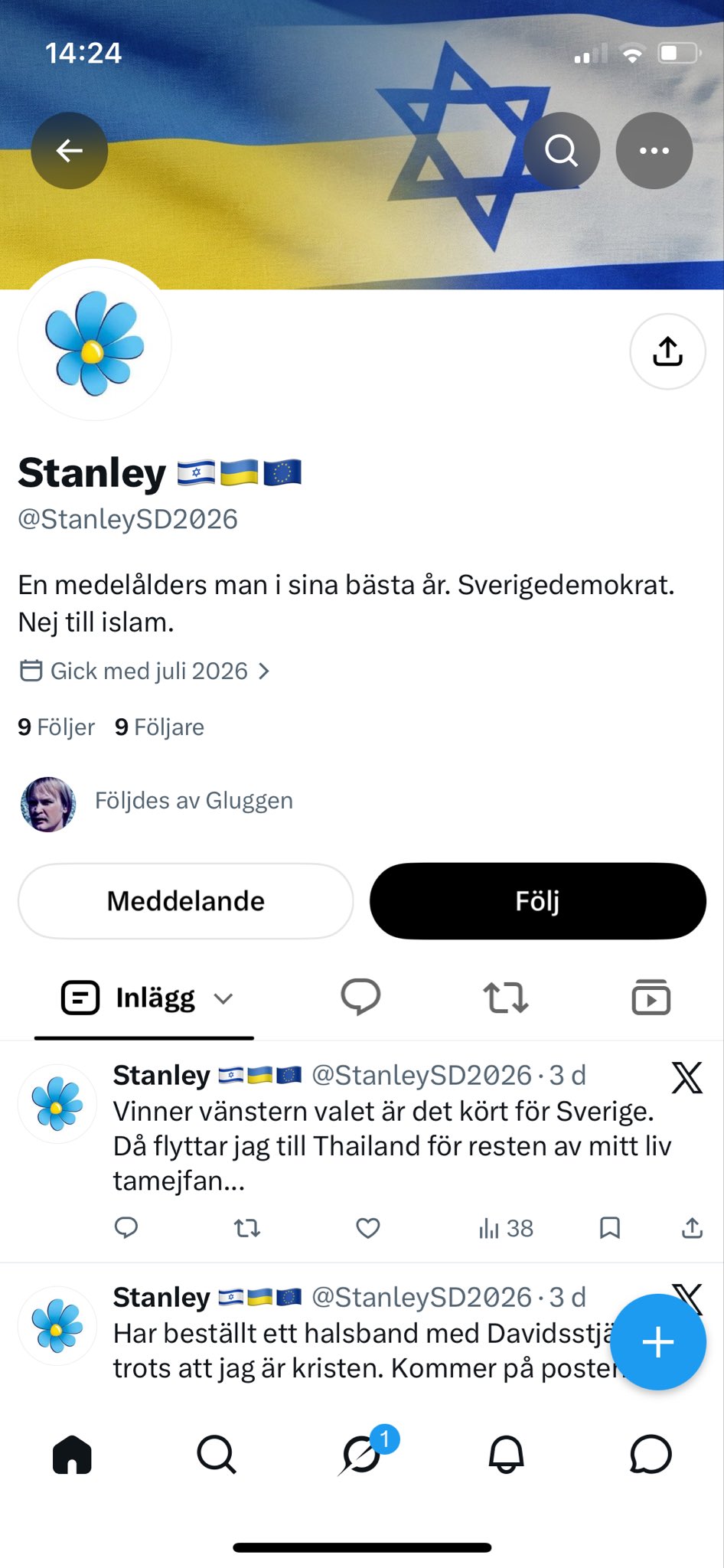
Task: Compose a new post with plus button
Action: tap(658, 1342)
